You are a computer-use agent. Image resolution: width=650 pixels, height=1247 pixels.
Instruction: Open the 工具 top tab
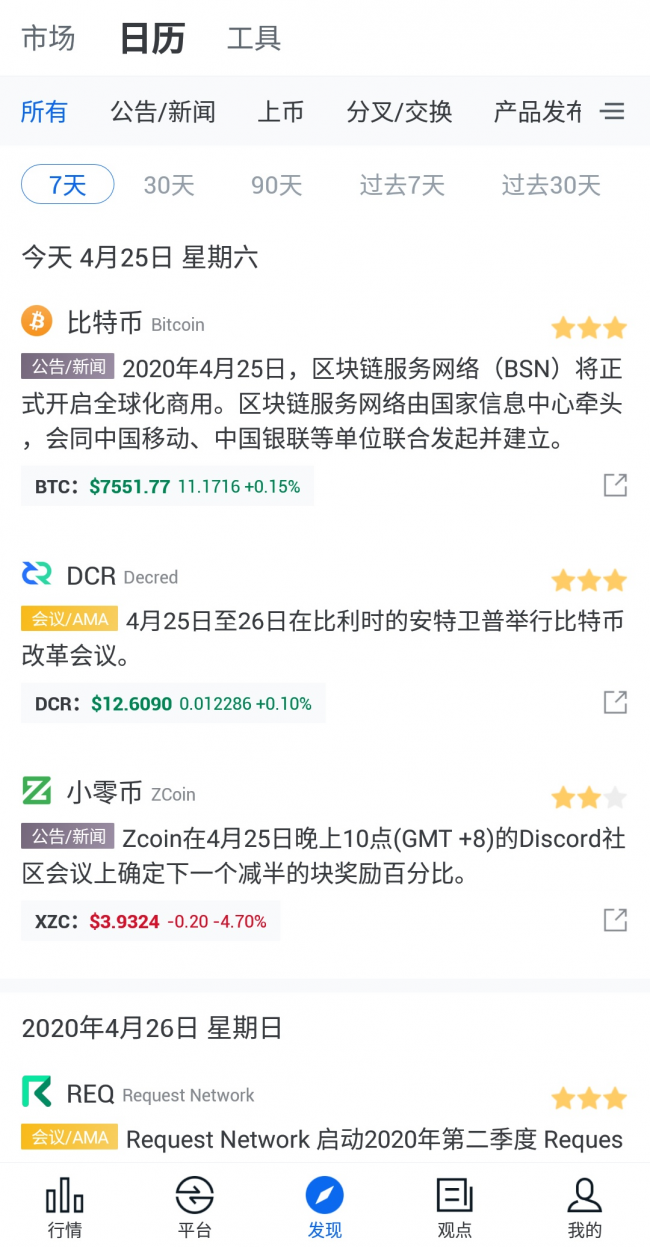click(254, 39)
